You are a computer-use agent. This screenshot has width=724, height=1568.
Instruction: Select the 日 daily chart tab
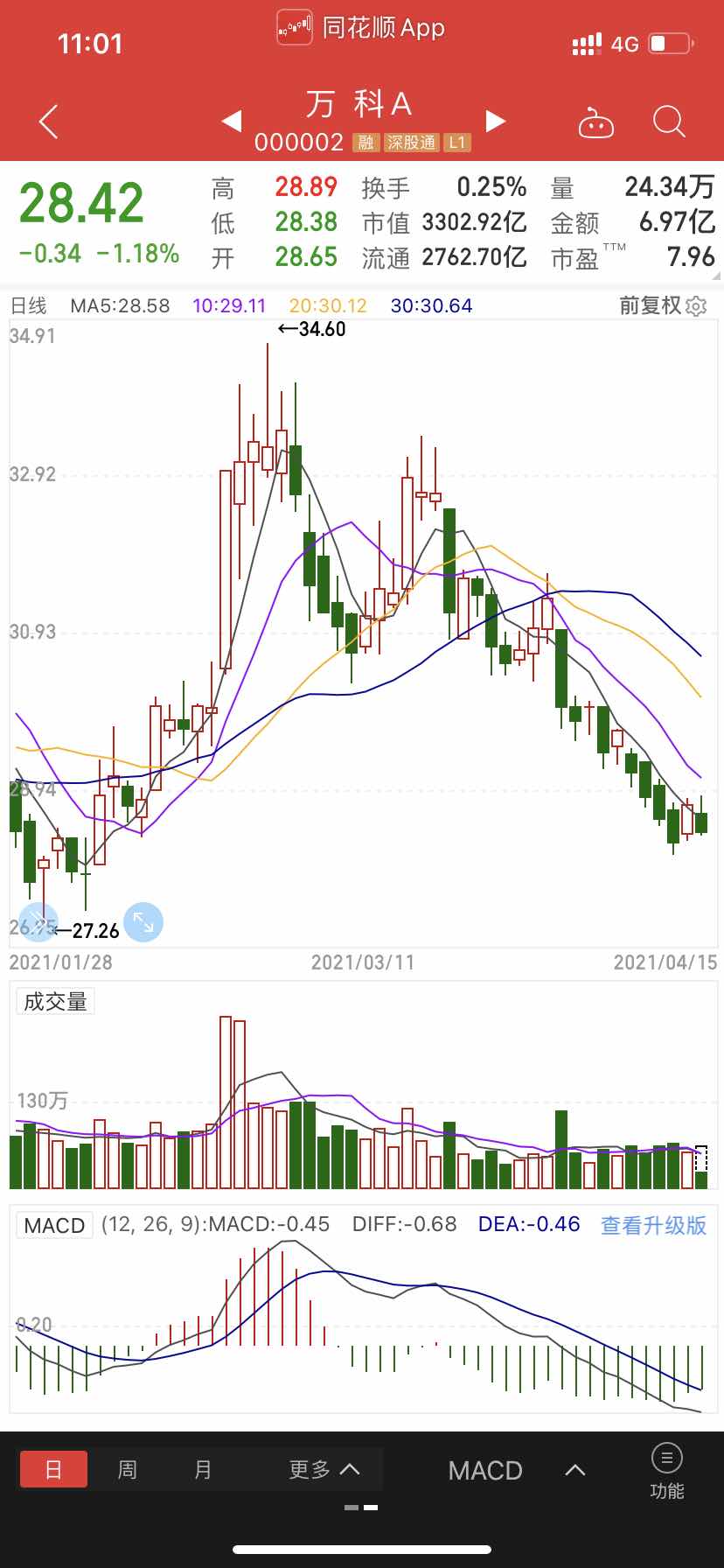tap(53, 1469)
